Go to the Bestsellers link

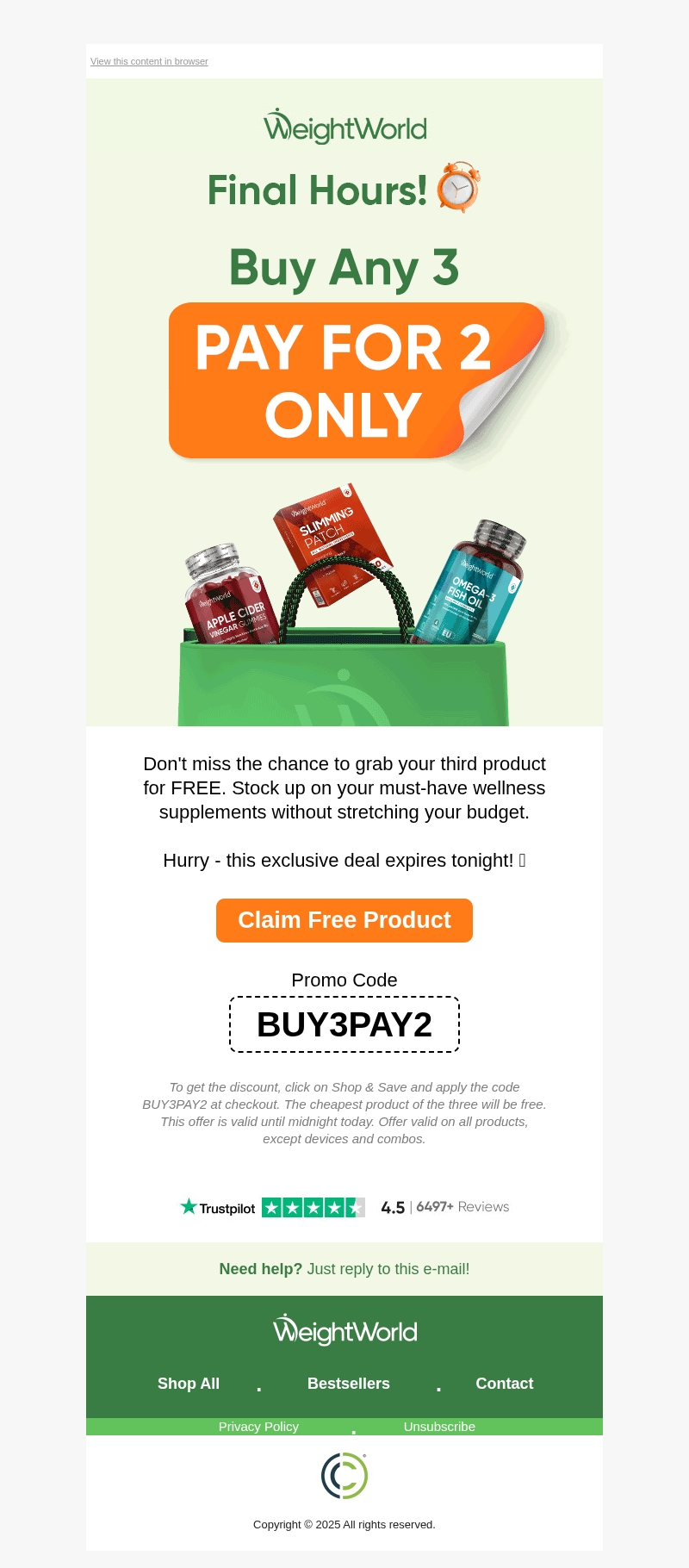[348, 1384]
